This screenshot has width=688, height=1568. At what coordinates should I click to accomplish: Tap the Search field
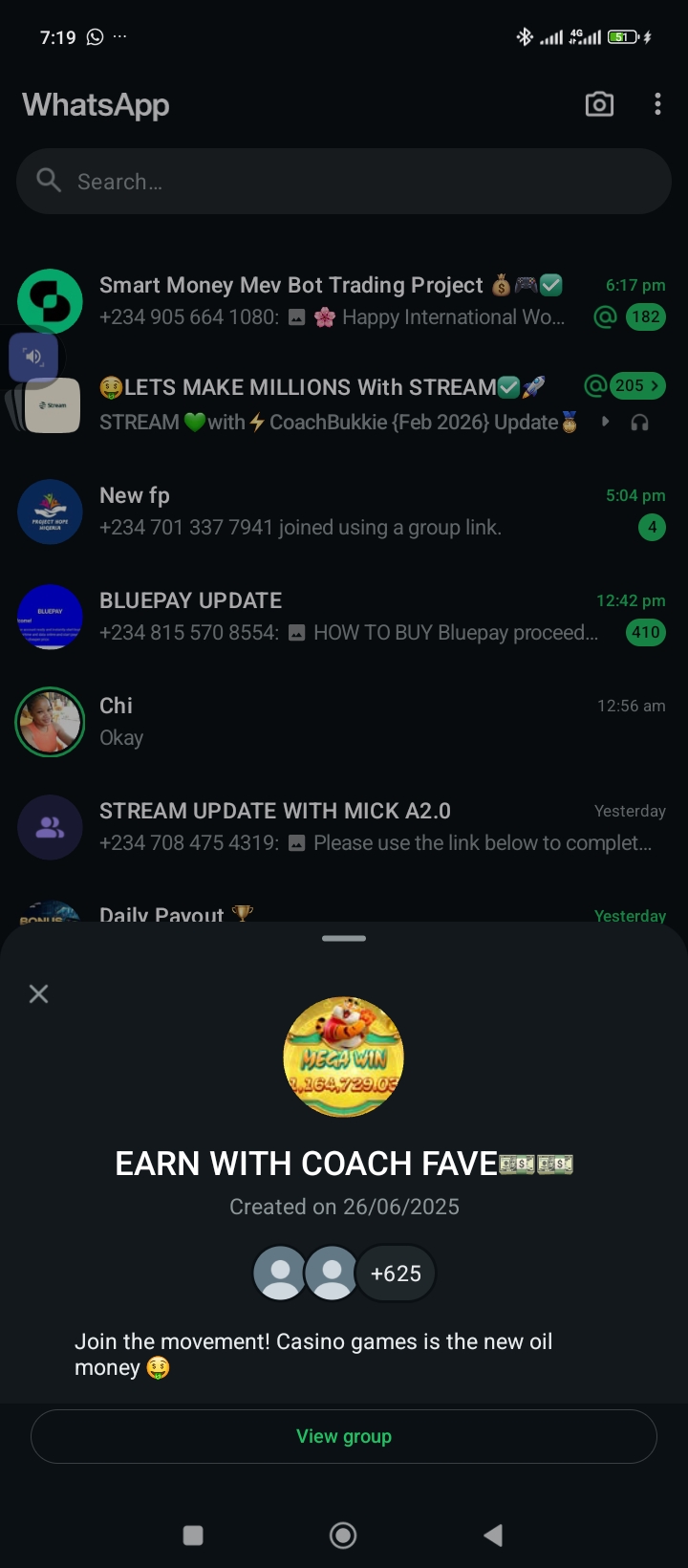point(344,182)
